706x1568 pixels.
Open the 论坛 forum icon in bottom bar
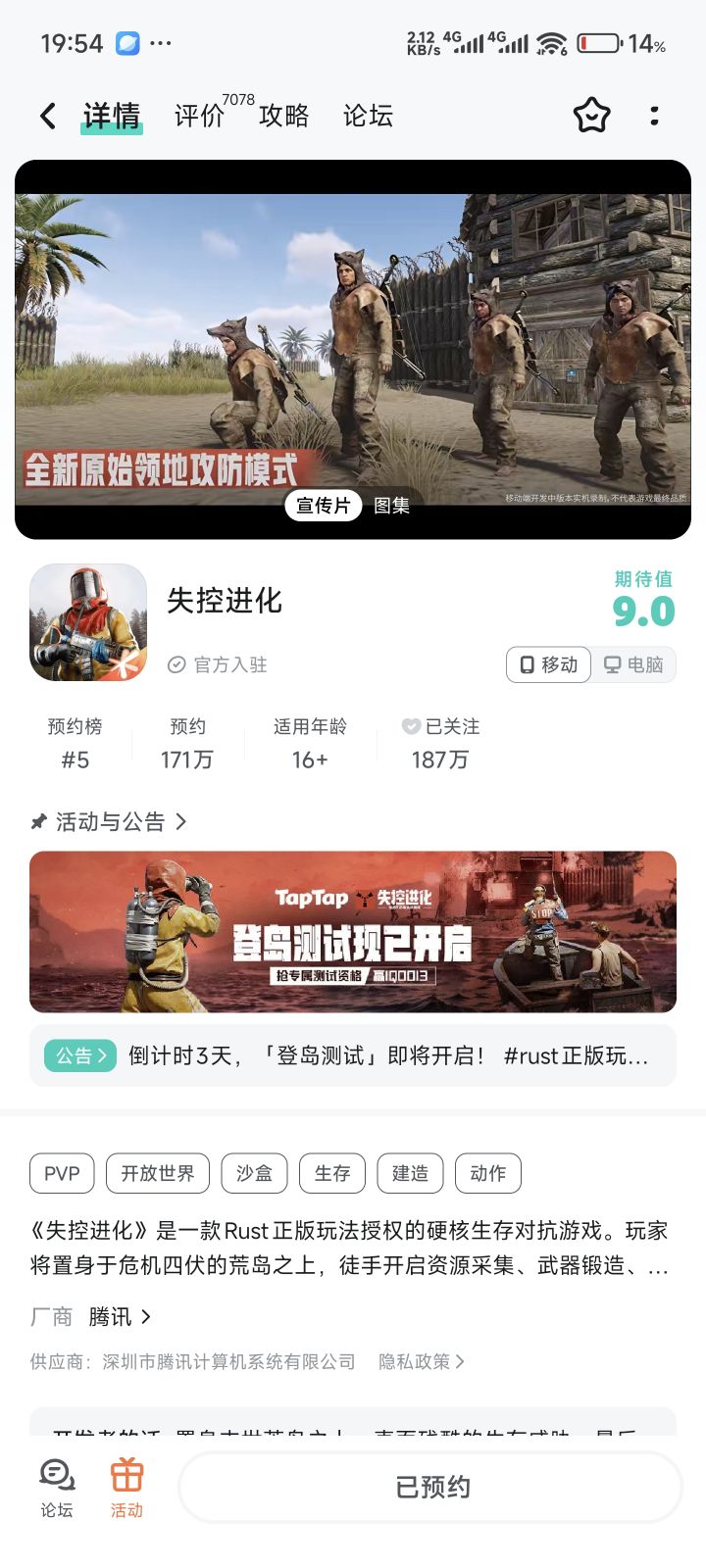[56, 1485]
